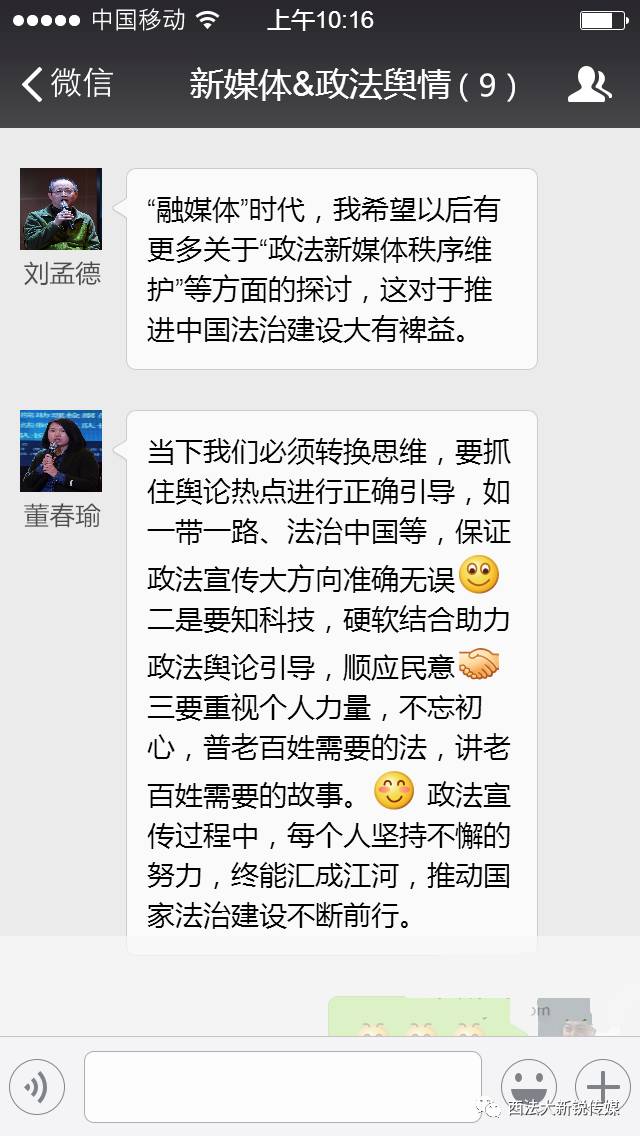The height and width of the screenshot is (1136, 640).
Task: Focus the message text field
Action: 283,1087
